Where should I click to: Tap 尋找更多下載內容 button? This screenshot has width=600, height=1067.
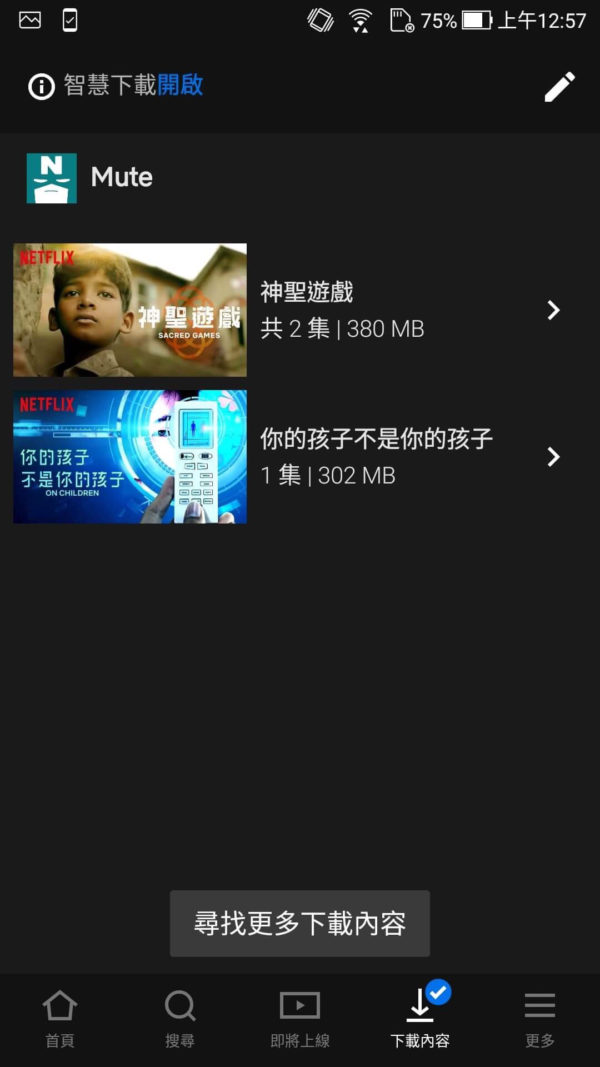(299, 923)
